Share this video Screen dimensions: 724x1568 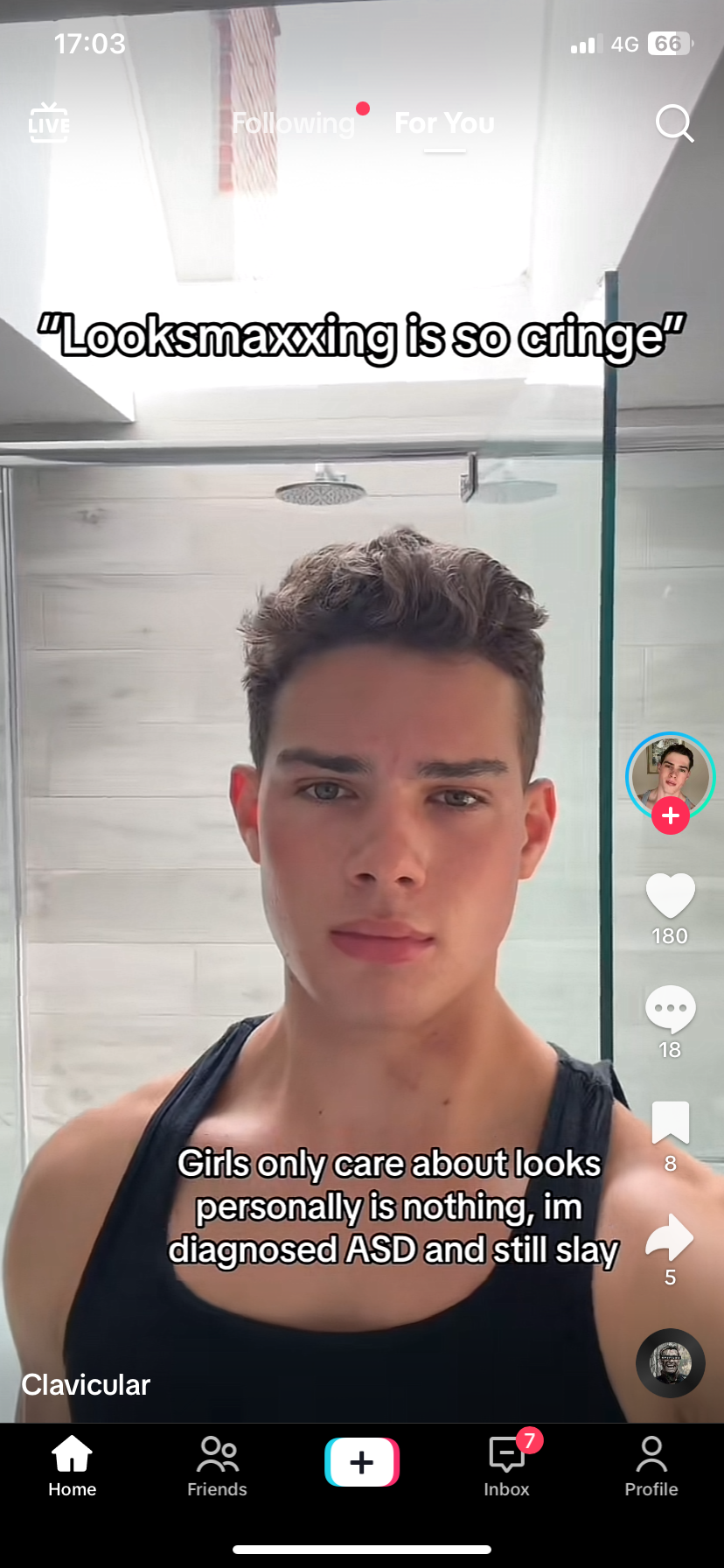click(670, 1237)
